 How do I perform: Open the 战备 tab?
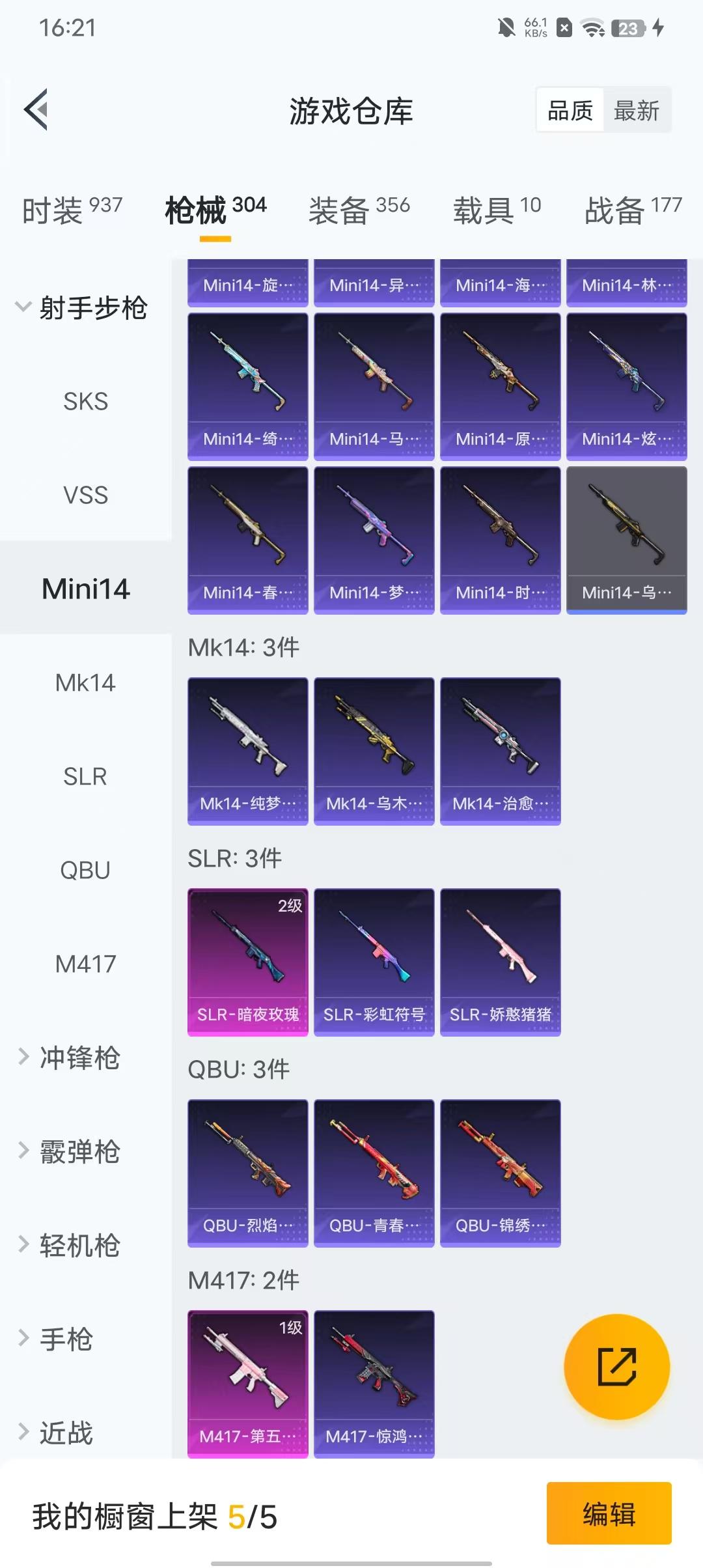pos(632,210)
